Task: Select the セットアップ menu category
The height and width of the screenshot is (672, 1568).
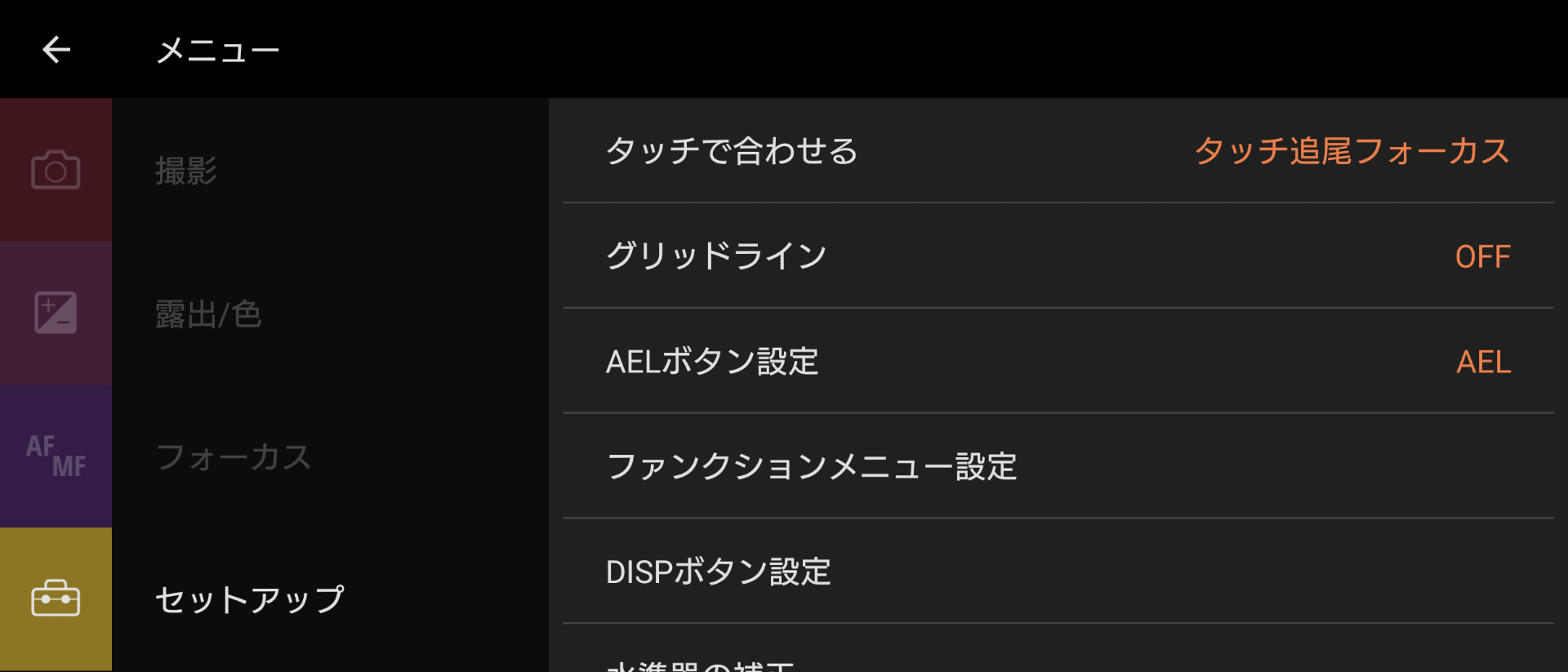Action: [x=249, y=600]
